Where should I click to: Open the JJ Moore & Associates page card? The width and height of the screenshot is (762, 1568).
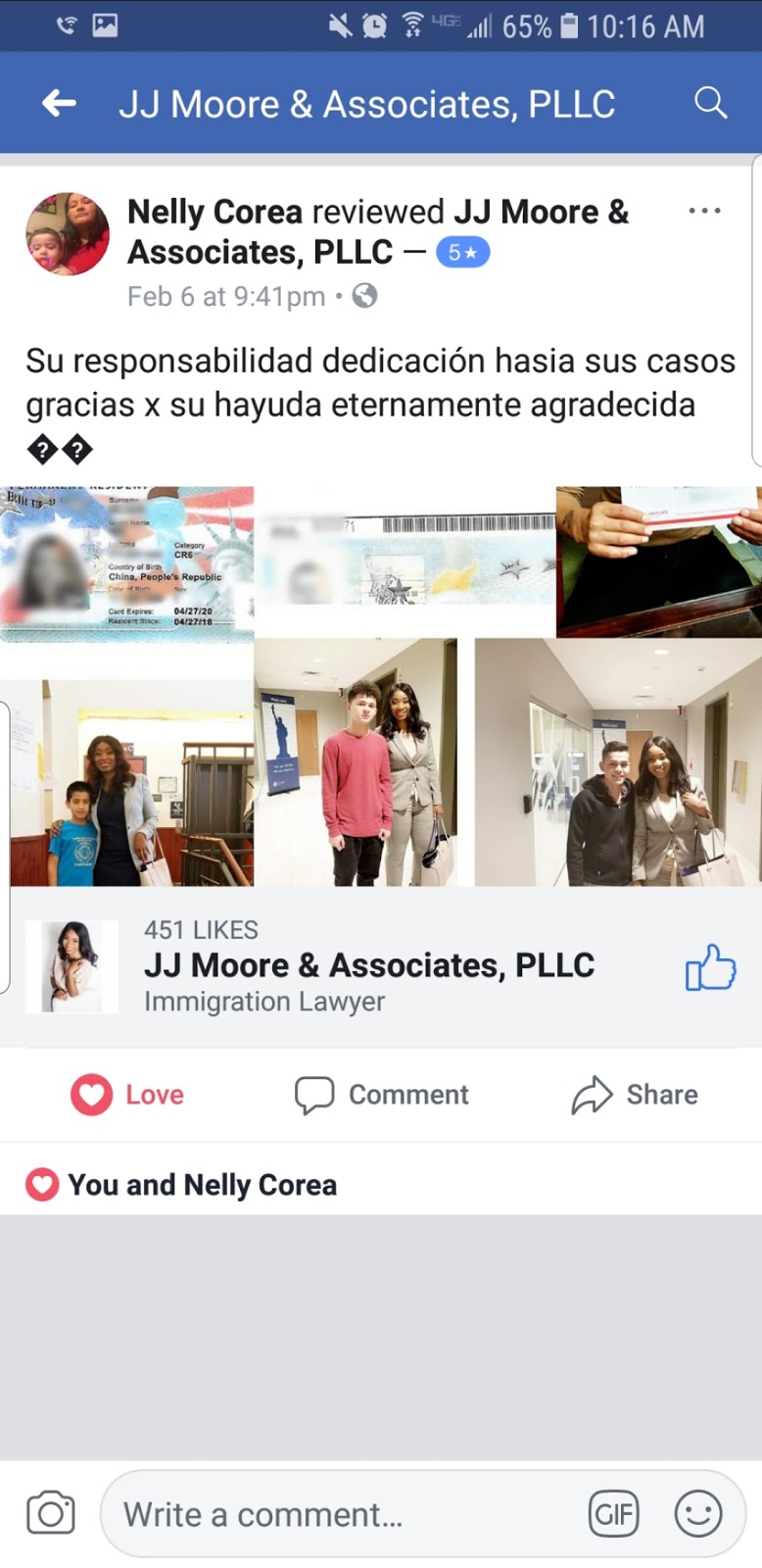click(x=368, y=966)
